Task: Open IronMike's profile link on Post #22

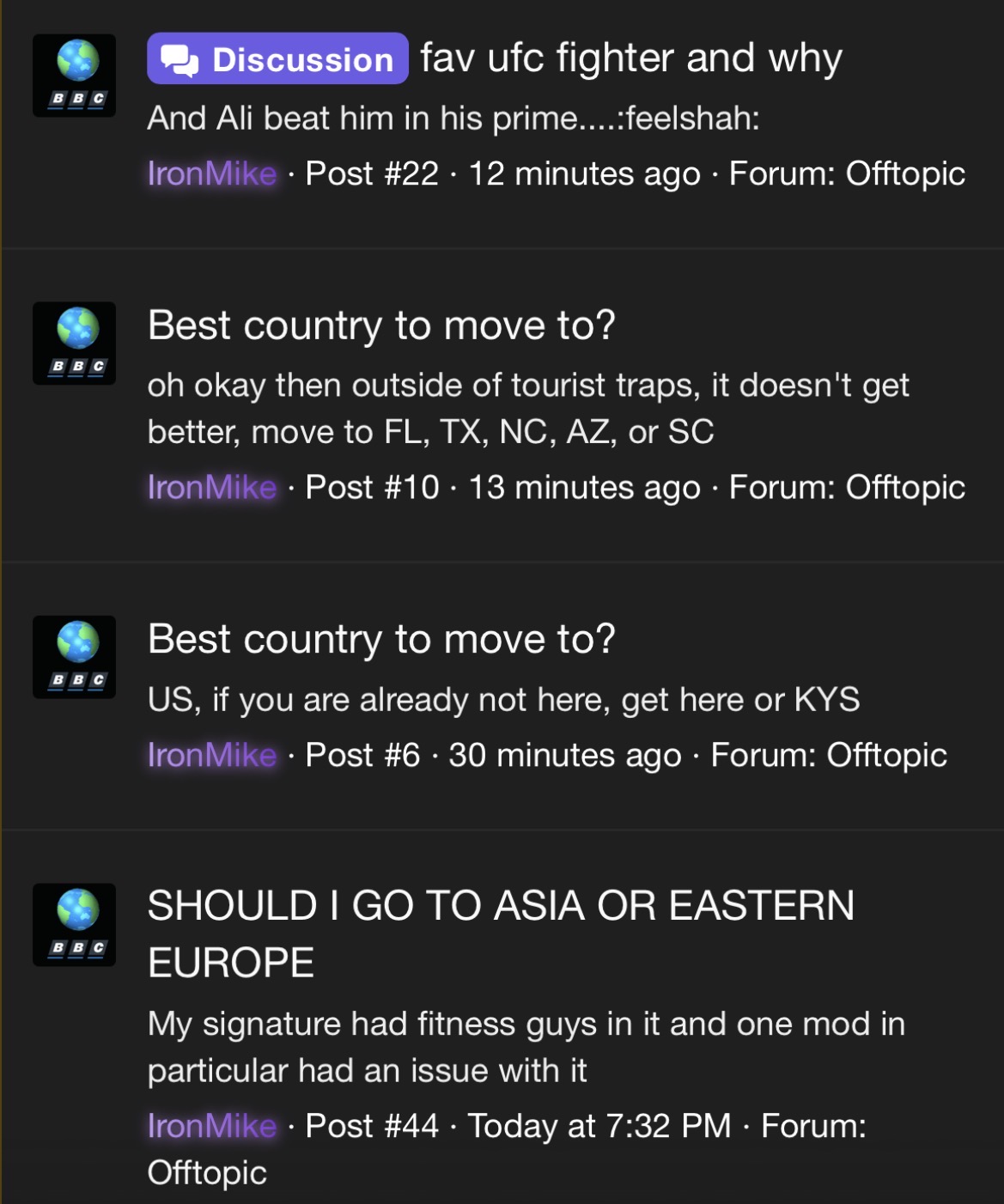Action: click(211, 173)
